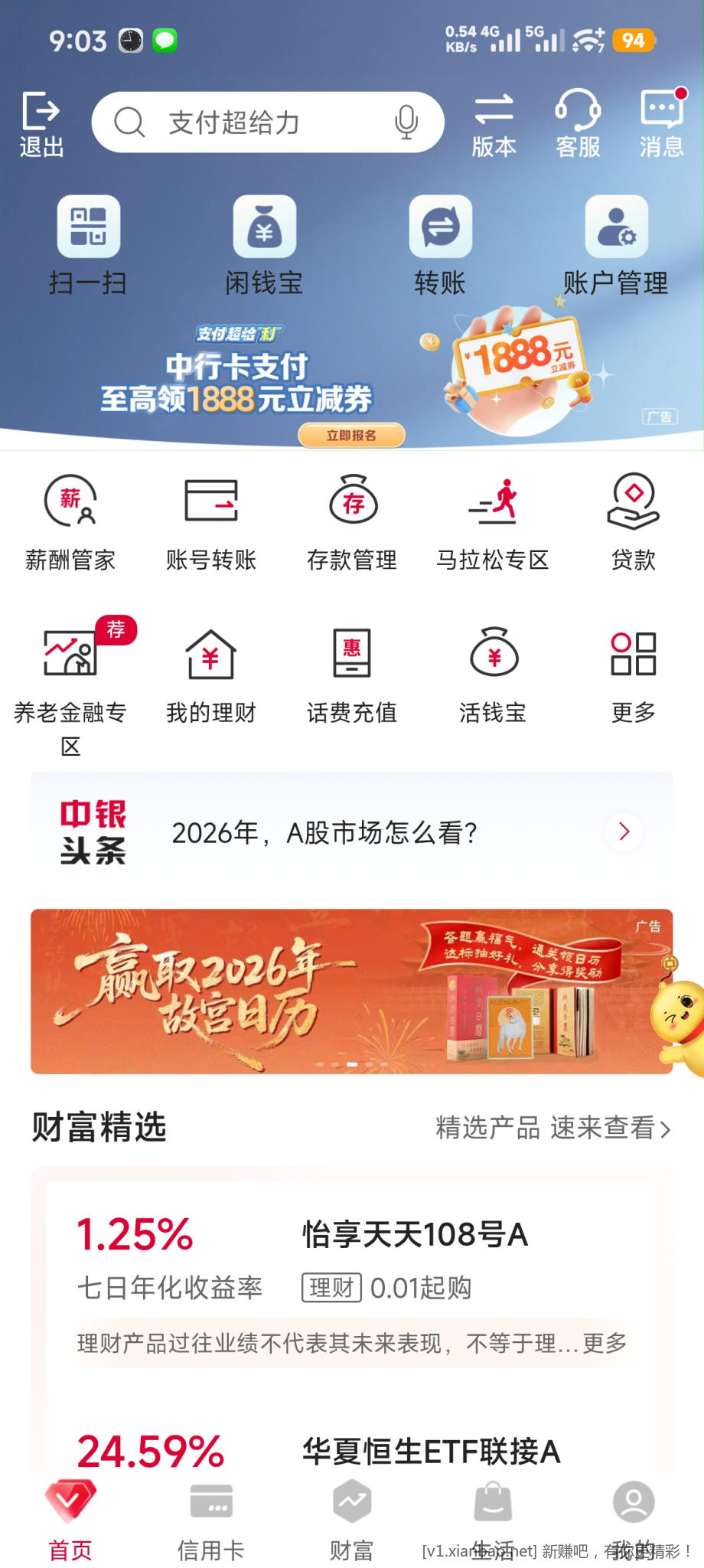Enter the 马拉松专区 marathon zone

coord(492,521)
